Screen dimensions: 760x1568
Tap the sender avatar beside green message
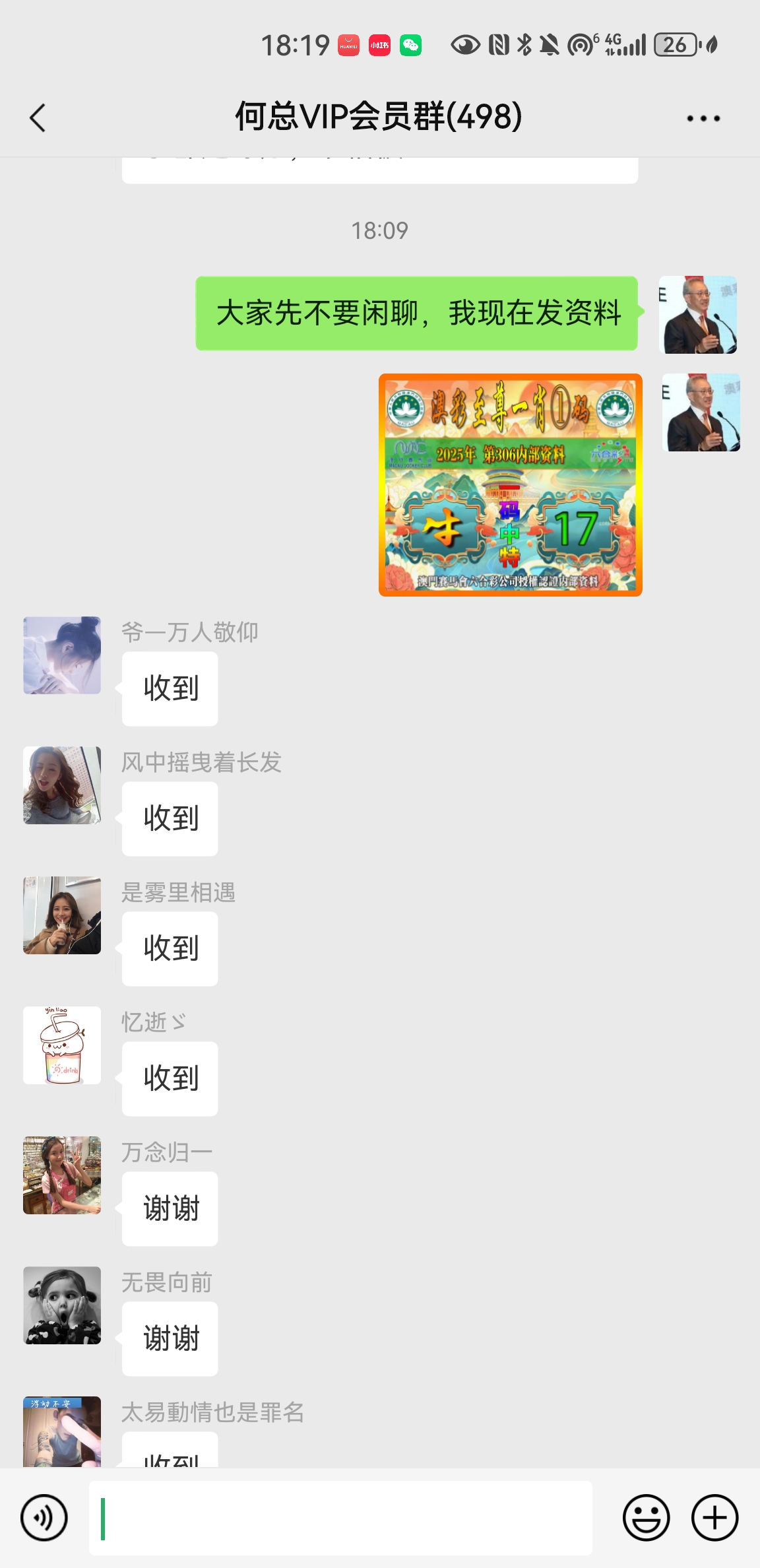pos(698,315)
